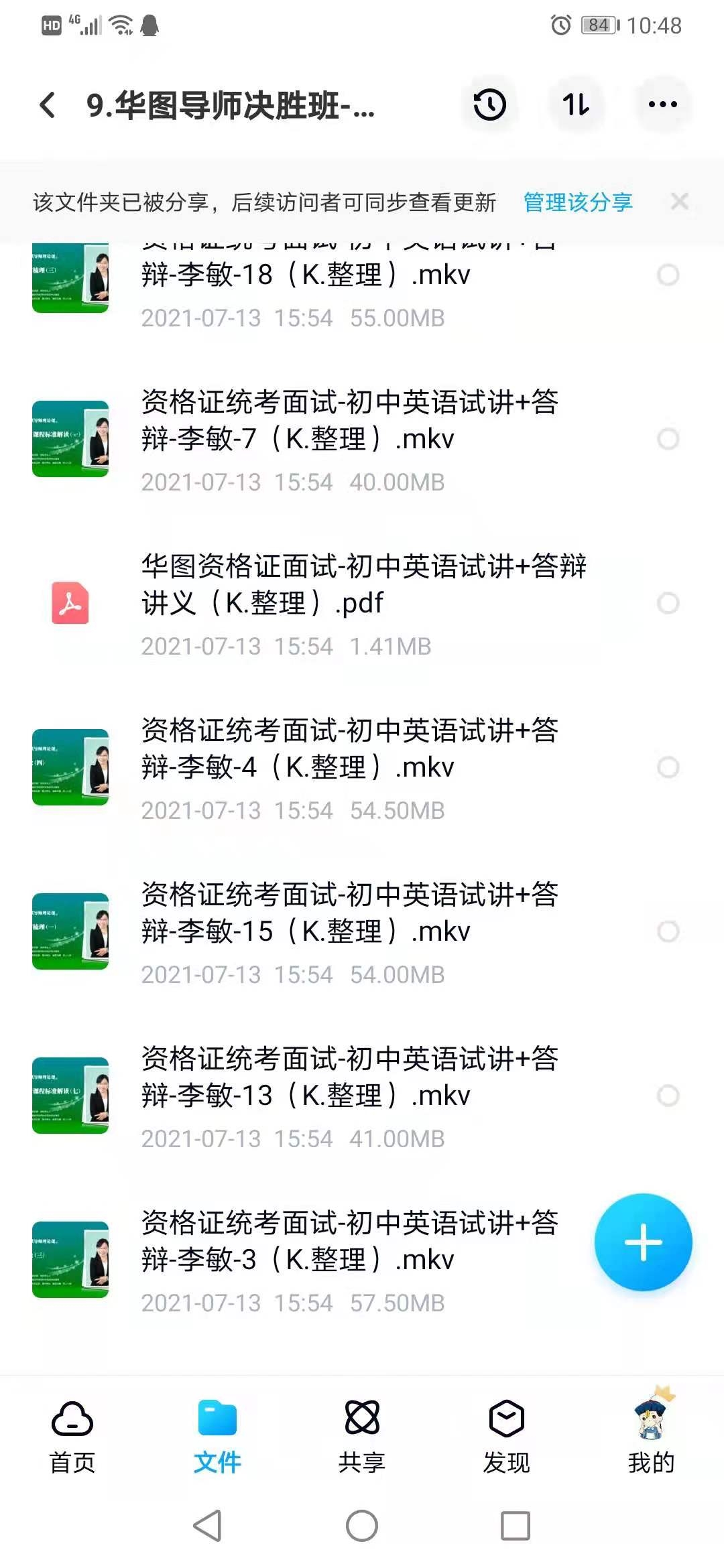The height and width of the screenshot is (1568, 724).
Task: Open the 答辩讲义 pdf file
Action: tap(349, 603)
